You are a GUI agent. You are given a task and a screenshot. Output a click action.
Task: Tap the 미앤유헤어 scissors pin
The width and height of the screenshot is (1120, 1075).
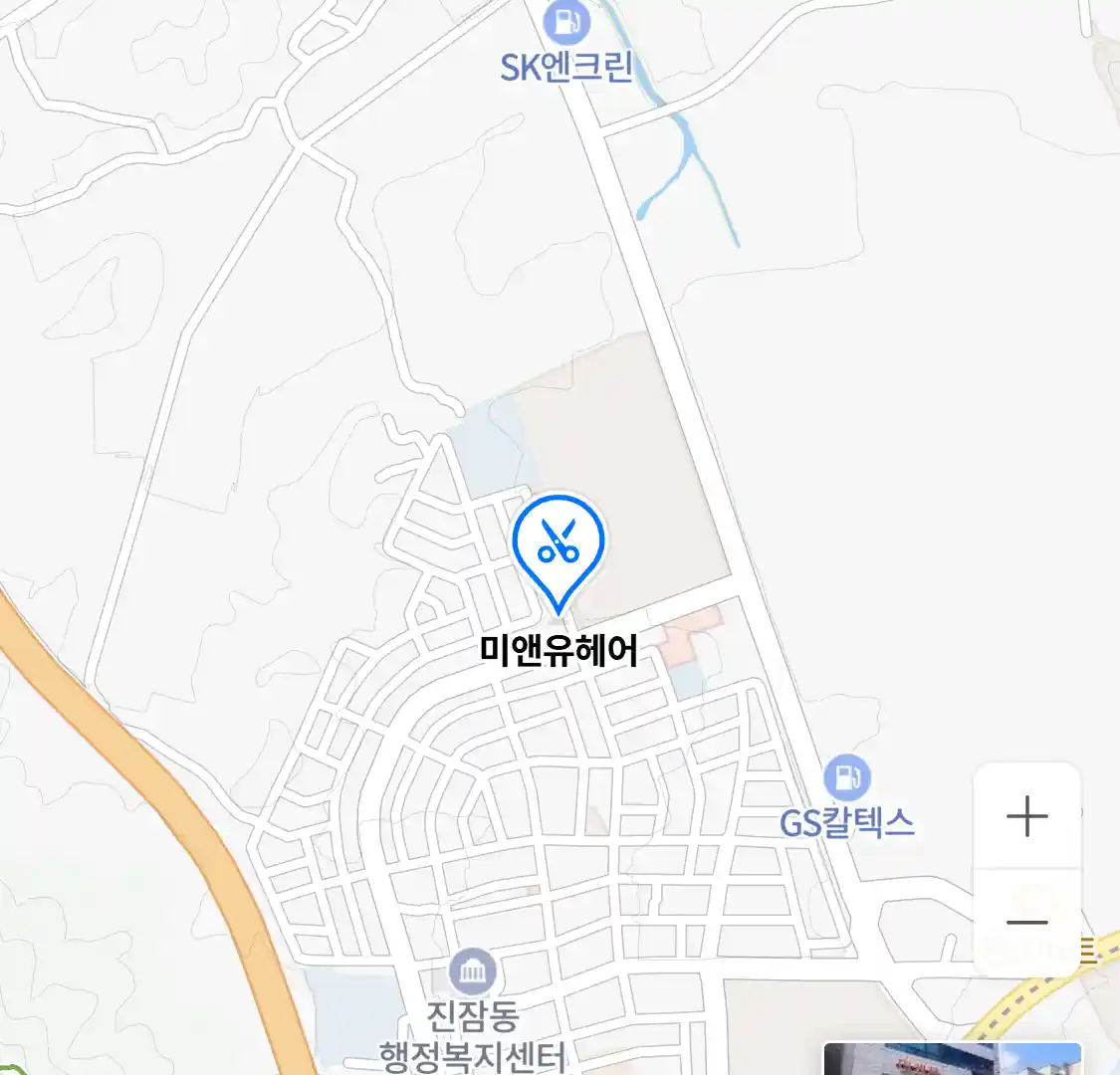coord(559,546)
